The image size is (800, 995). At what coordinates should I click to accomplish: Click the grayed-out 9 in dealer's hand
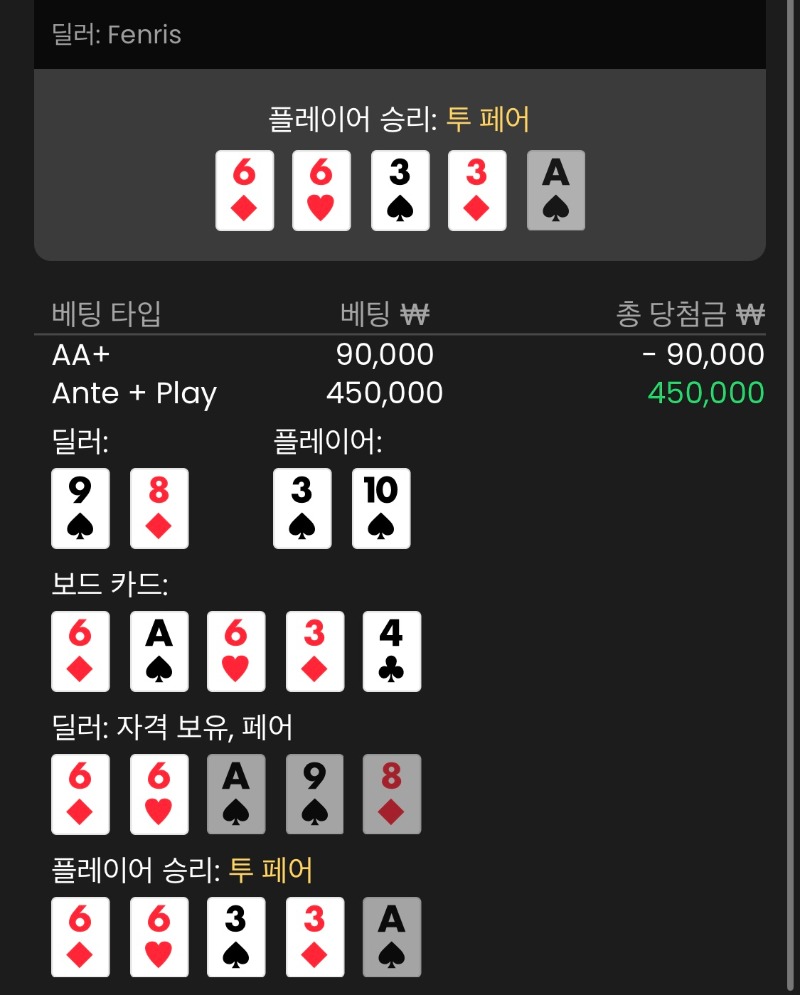[315, 794]
